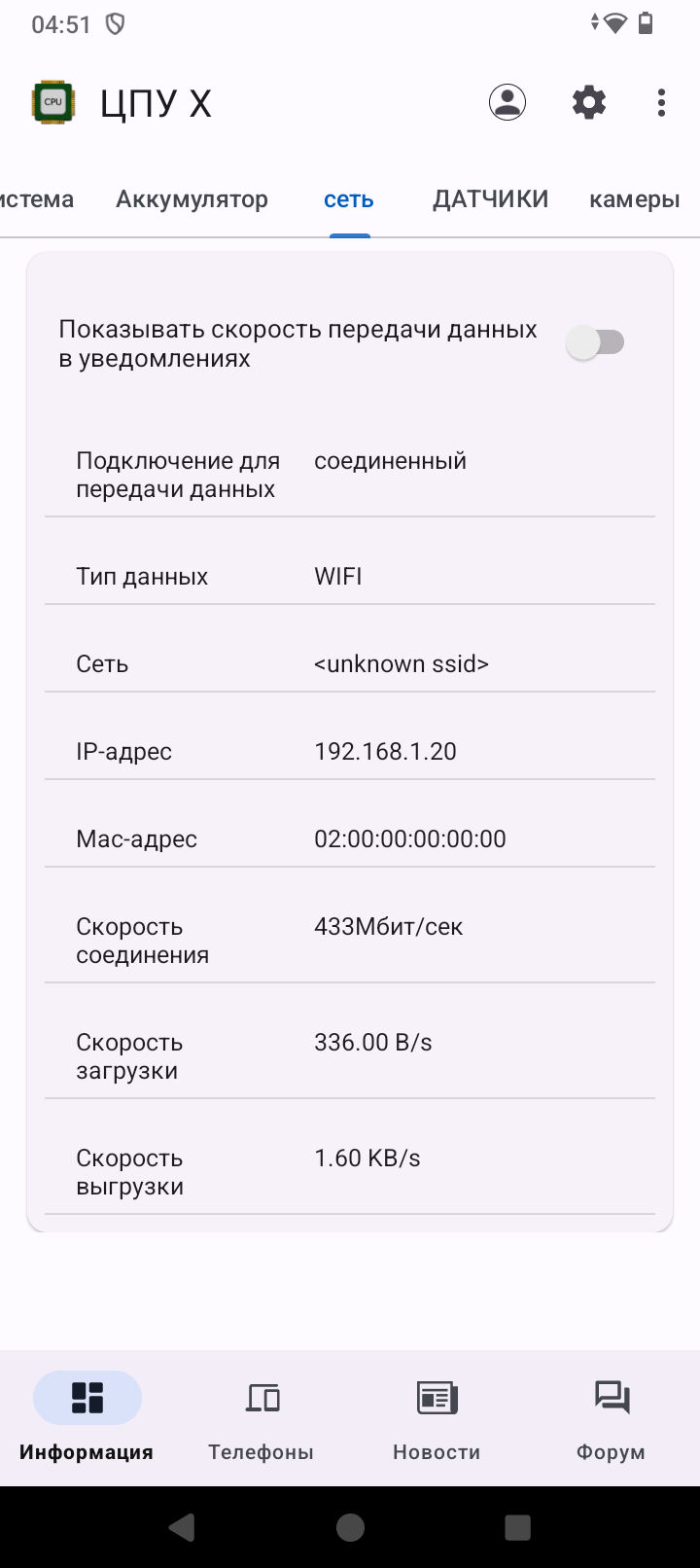Image resolution: width=700 pixels, height=1568 pixels.
Task: Open settings via the gear icon
Action: 588,102
